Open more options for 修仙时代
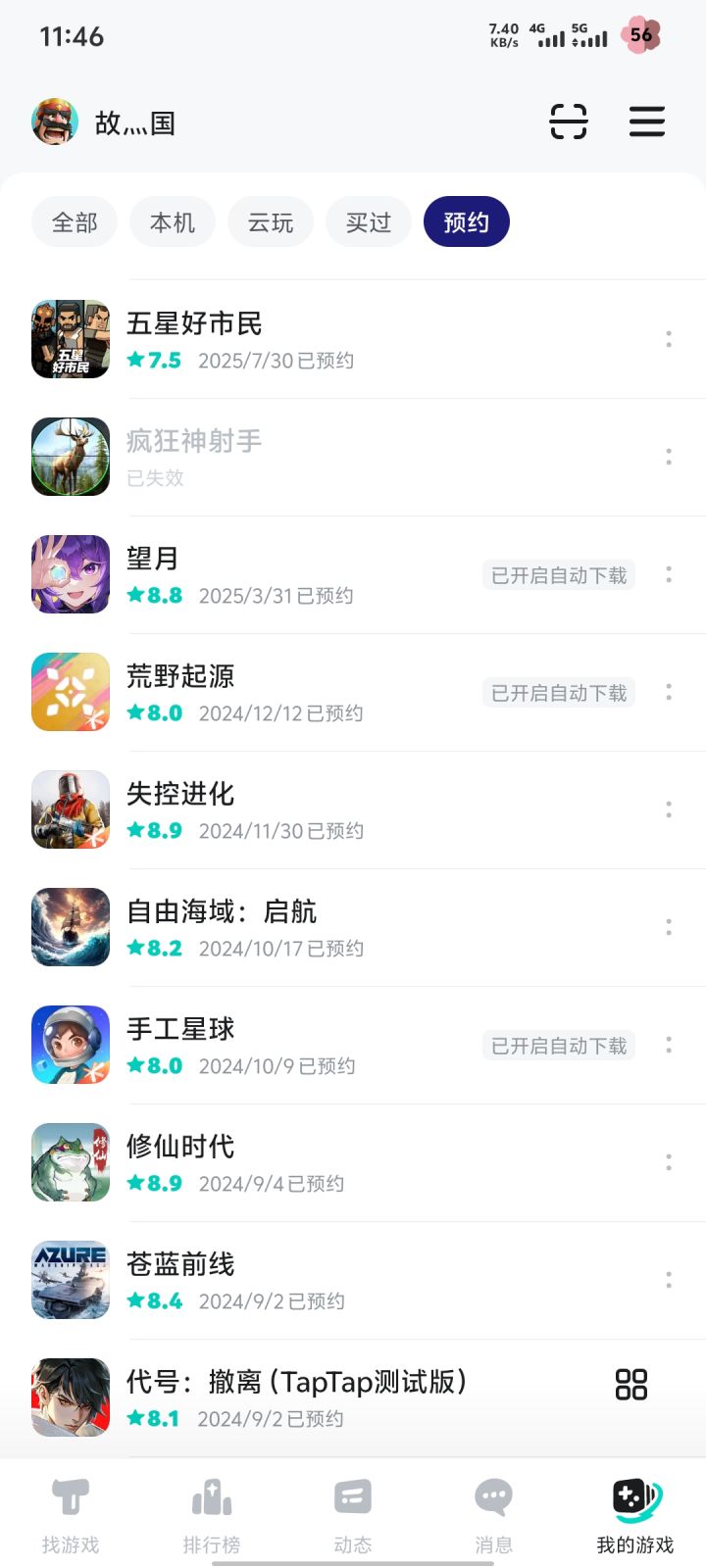706x1568 pixels. point(669,1162)
